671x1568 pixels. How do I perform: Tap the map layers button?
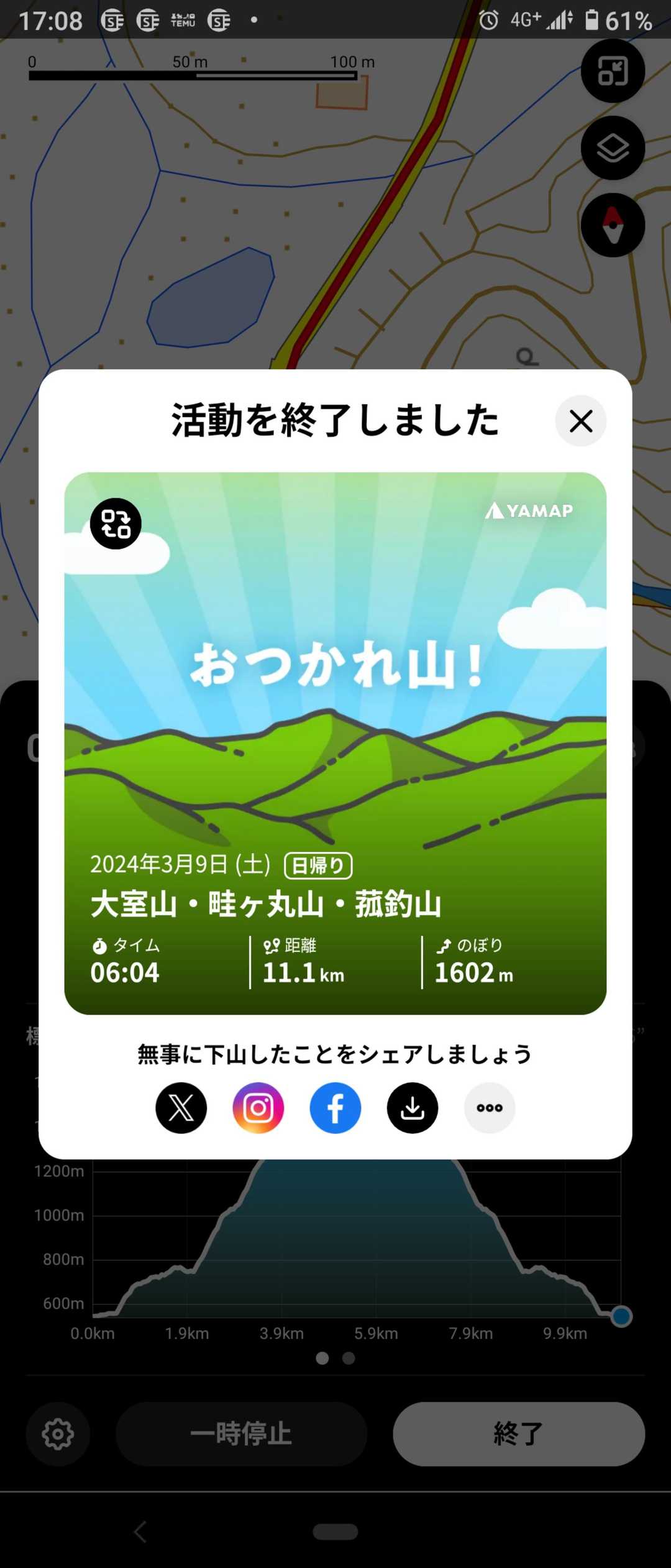coord(613,148)
